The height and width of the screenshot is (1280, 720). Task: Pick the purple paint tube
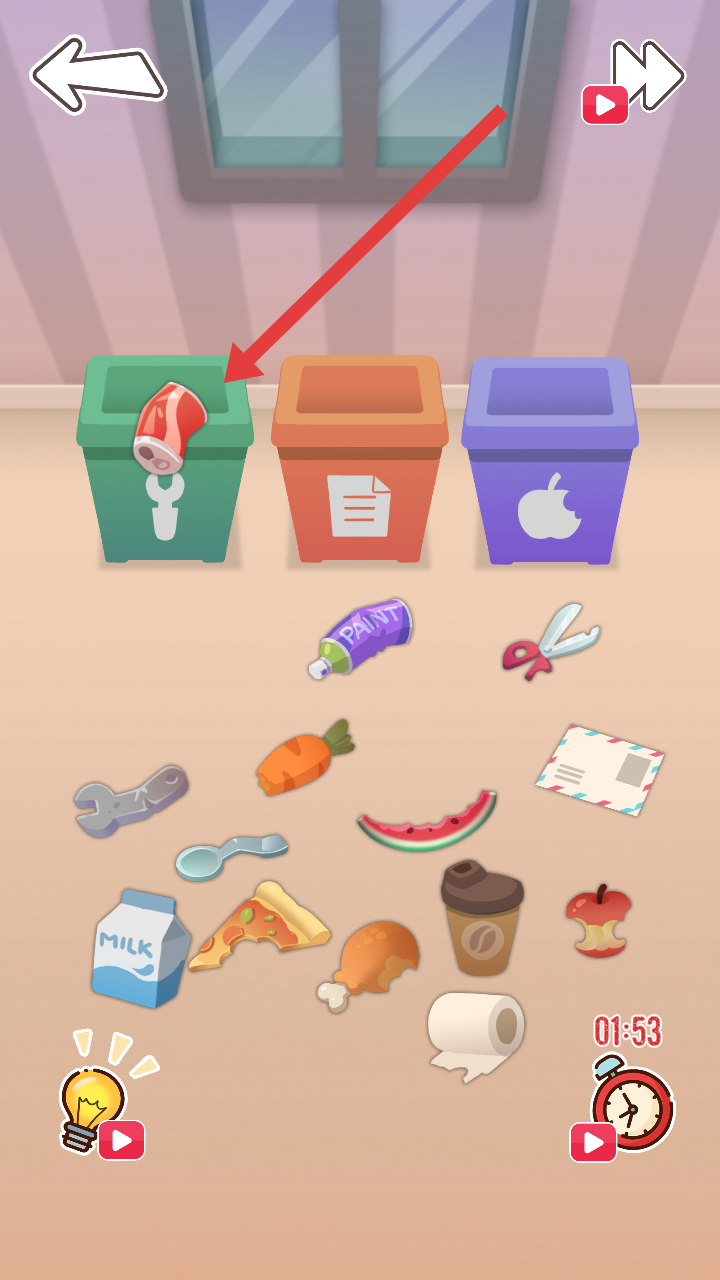pyautogui.click(x=361, y=637)
